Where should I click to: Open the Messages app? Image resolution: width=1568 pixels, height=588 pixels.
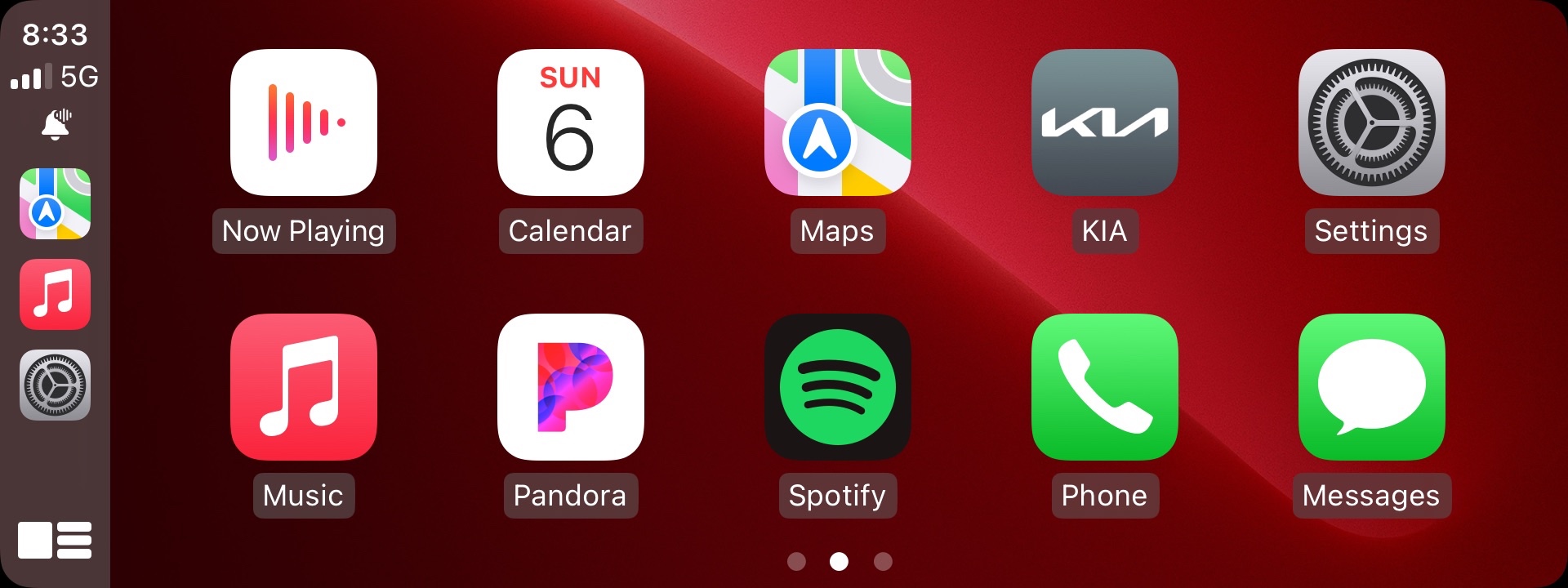(1371, 387)
